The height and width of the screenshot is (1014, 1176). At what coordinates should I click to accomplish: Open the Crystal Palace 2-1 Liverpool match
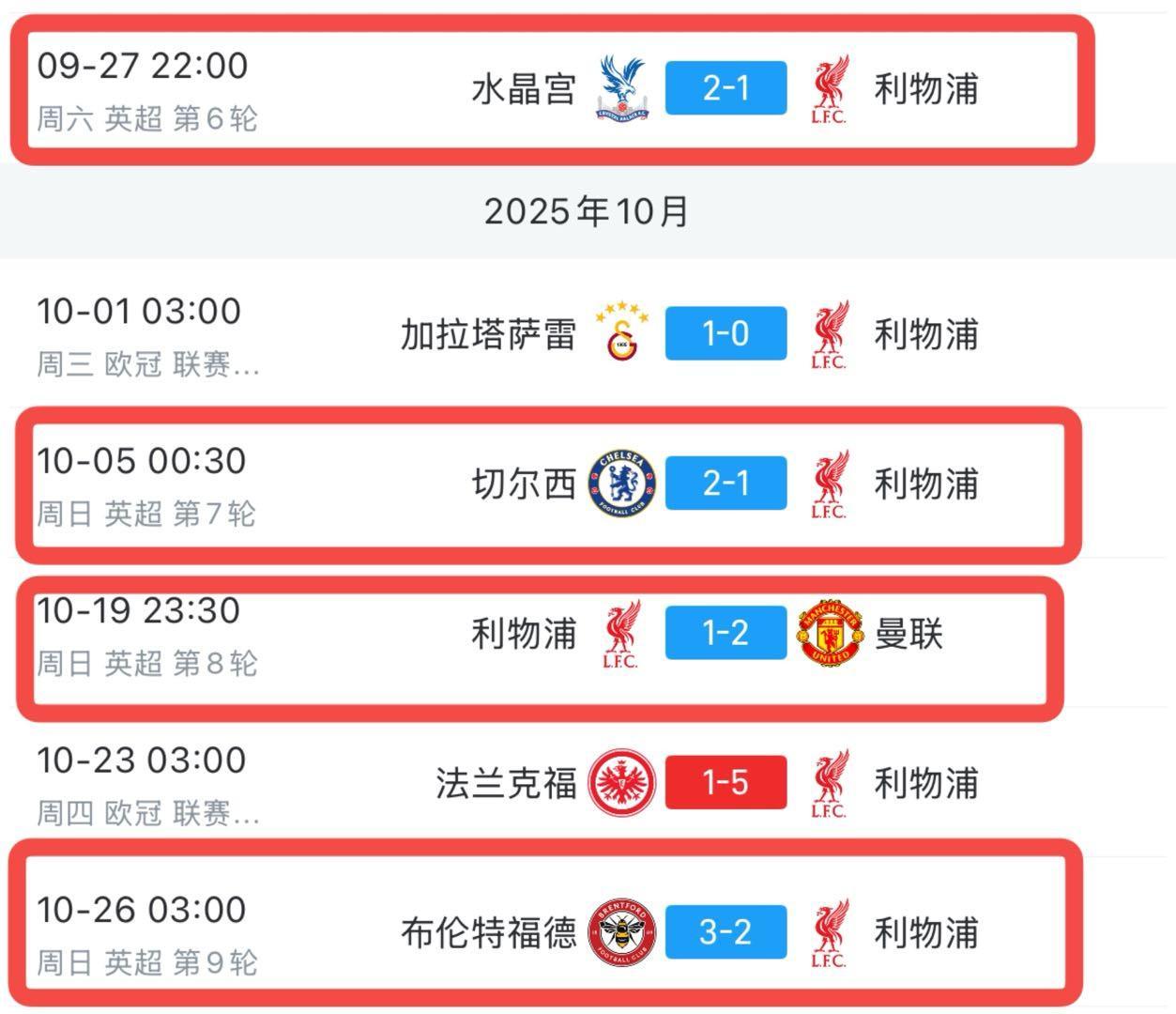click(725, 88)
